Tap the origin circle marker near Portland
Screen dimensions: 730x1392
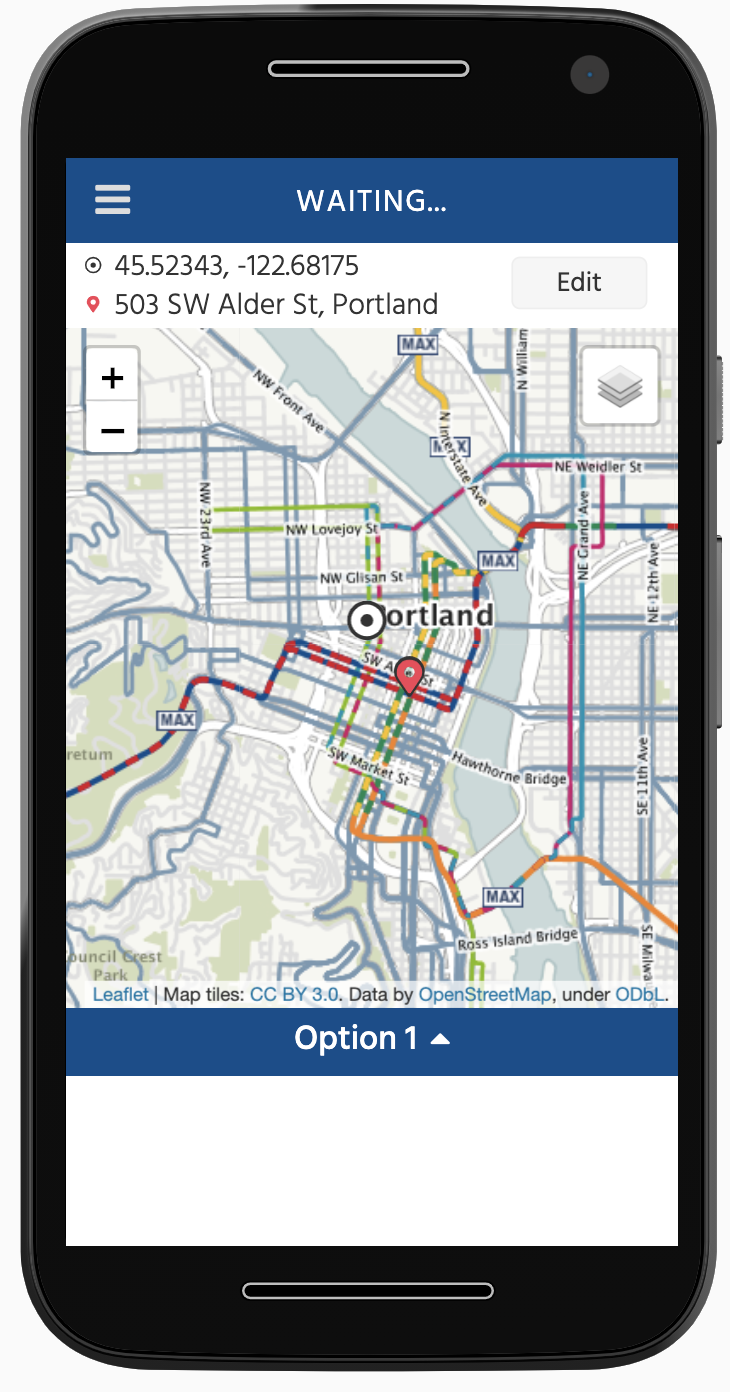(367, 621)
